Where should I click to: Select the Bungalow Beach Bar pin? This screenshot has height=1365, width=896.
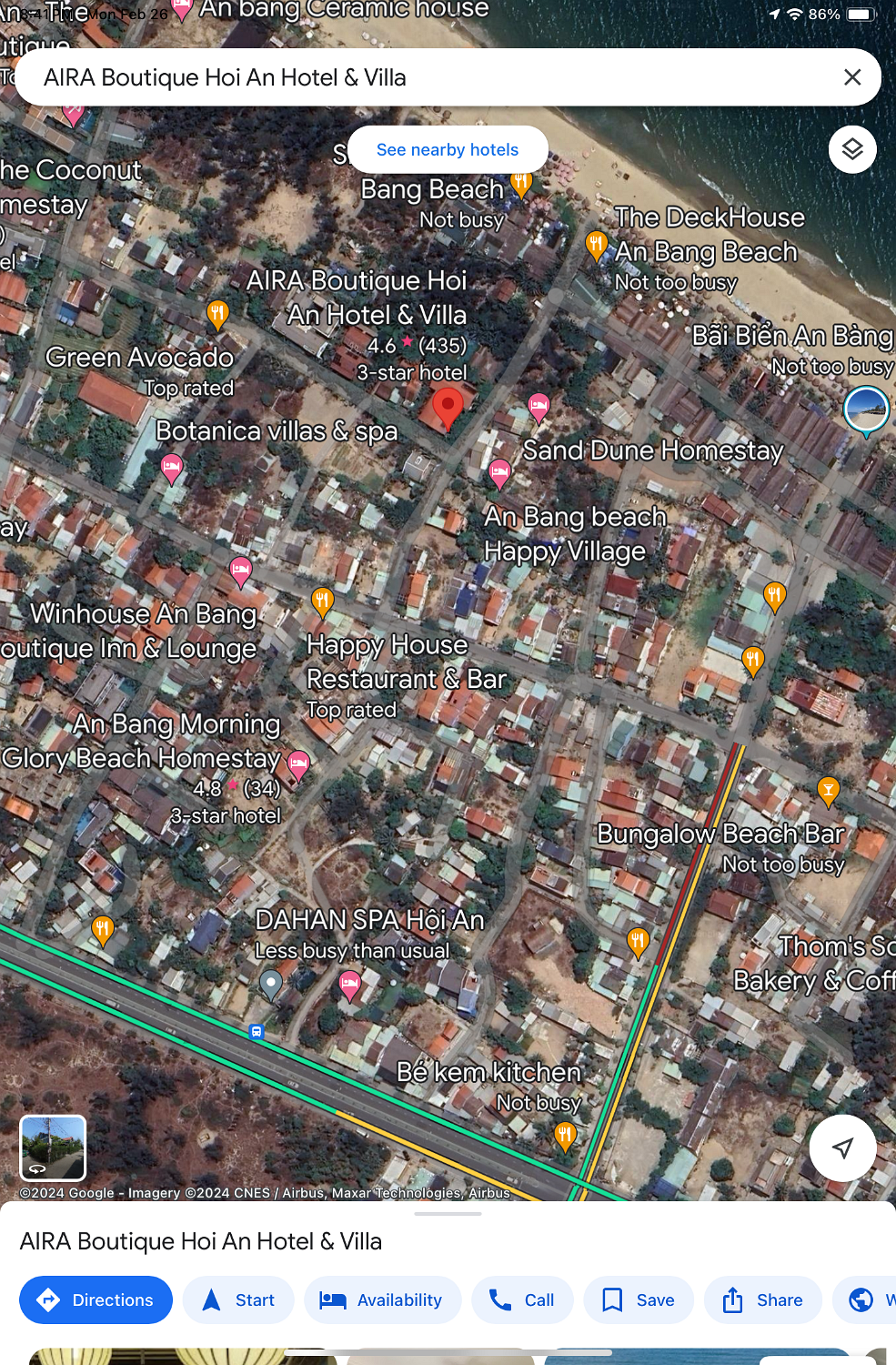point(828,790)
